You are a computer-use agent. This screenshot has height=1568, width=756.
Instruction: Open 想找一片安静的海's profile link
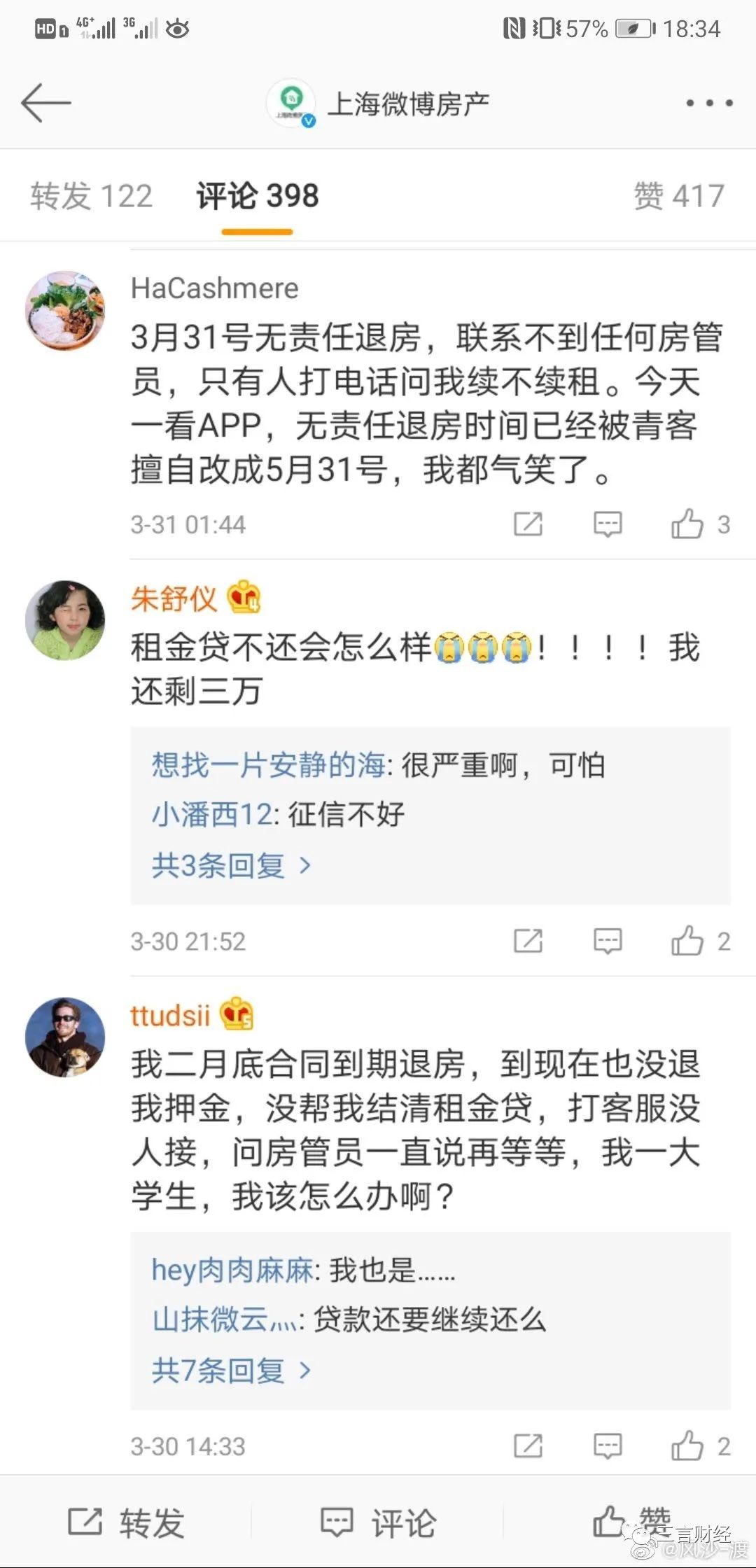(x=268, y=764)
